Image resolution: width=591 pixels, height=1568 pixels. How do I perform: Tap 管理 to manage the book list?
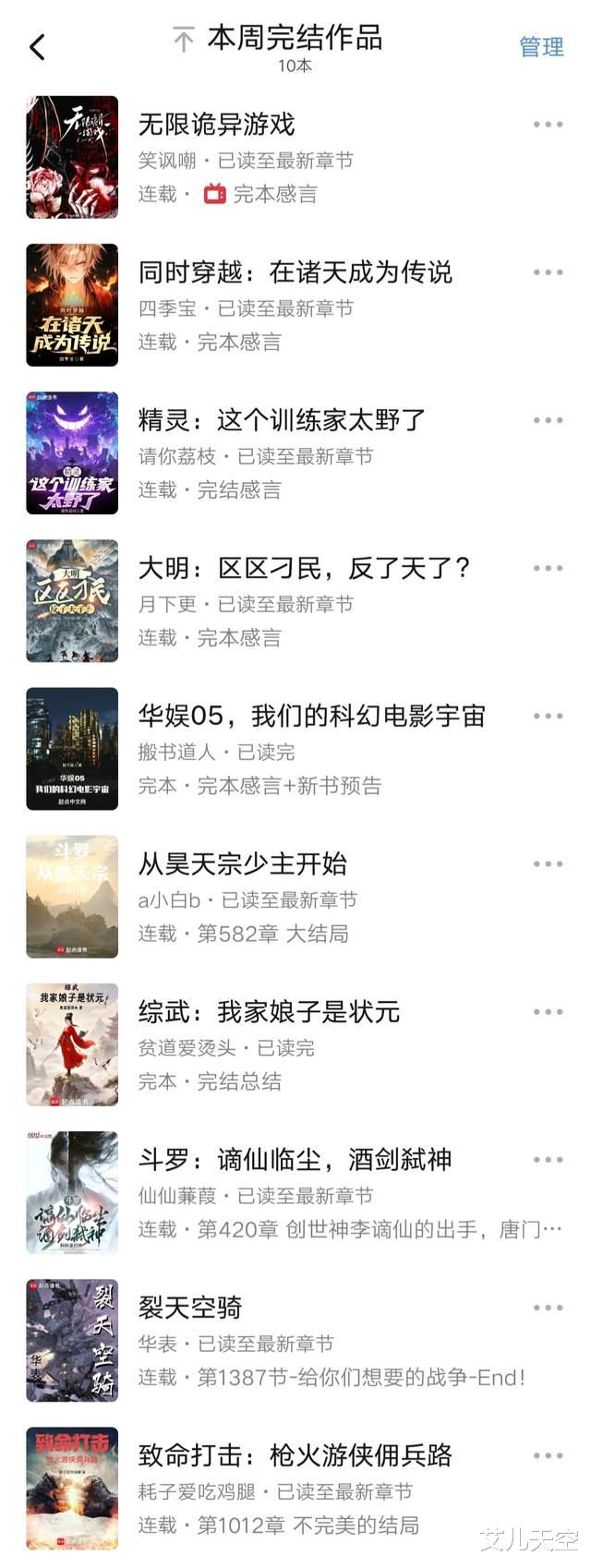(x=541, y=47)
